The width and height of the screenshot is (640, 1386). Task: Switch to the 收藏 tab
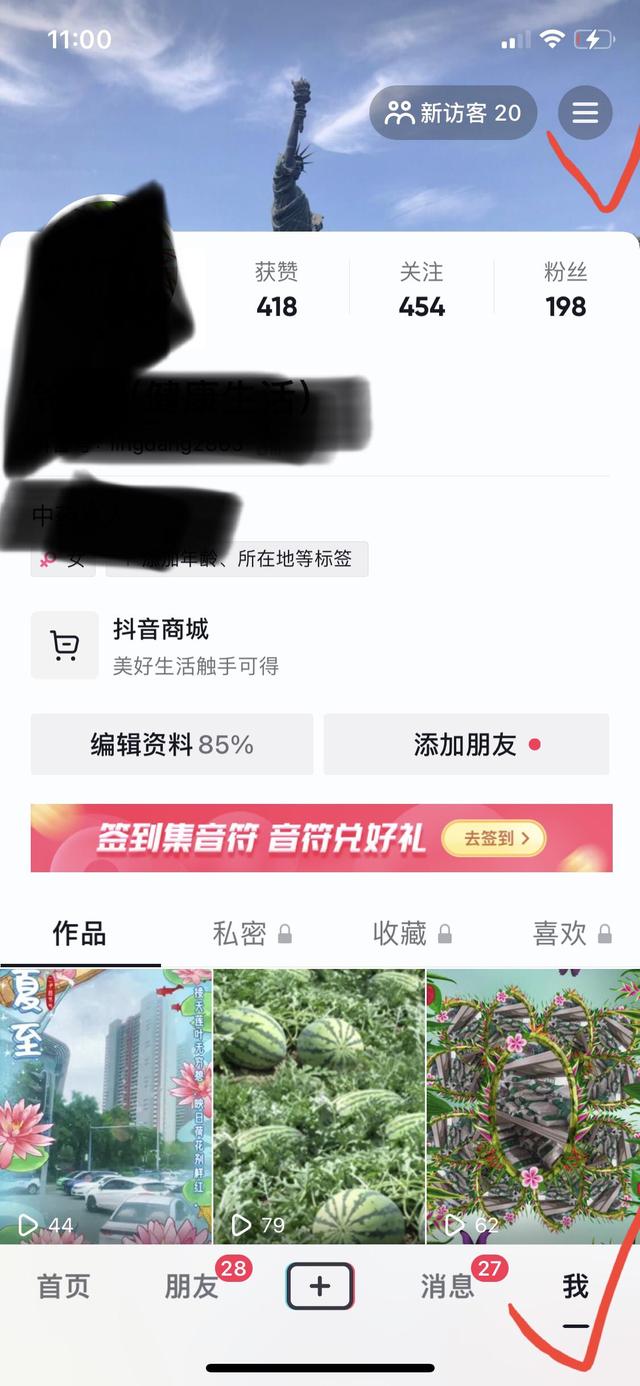(411, 934)
